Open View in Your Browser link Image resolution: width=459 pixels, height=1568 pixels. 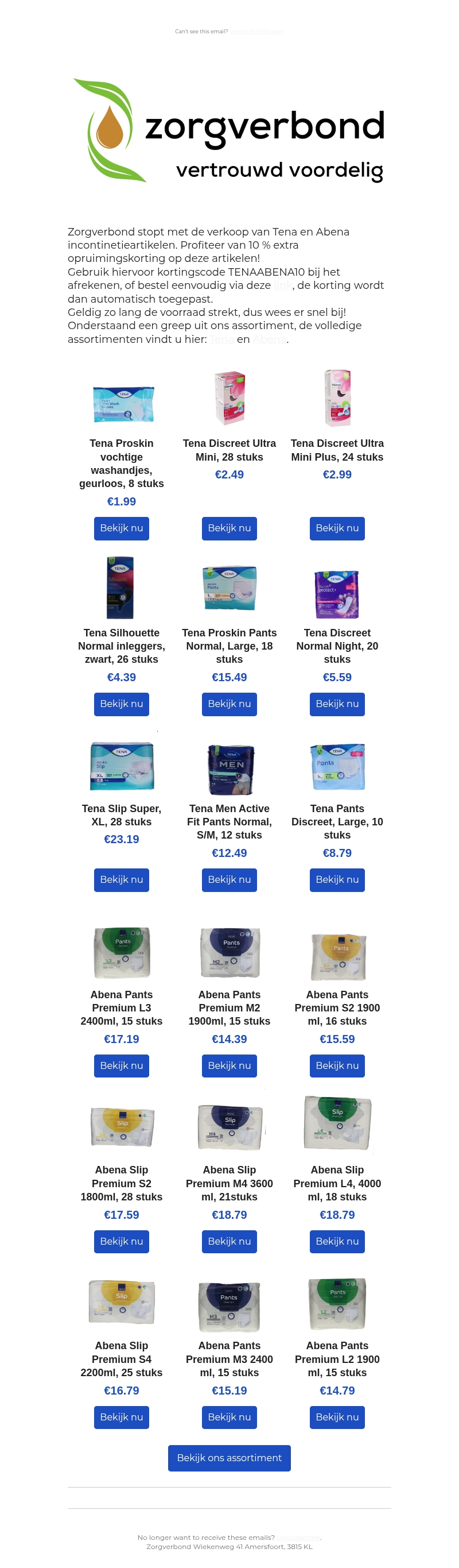256,32
